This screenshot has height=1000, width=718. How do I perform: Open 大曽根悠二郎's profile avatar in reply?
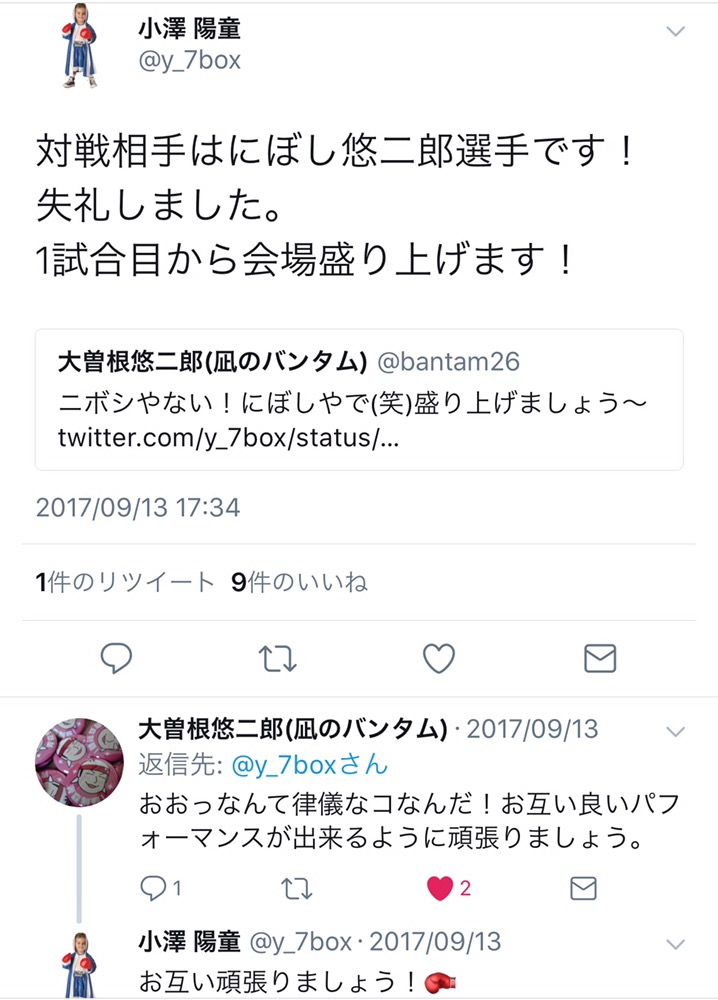[x=80, y=760]
